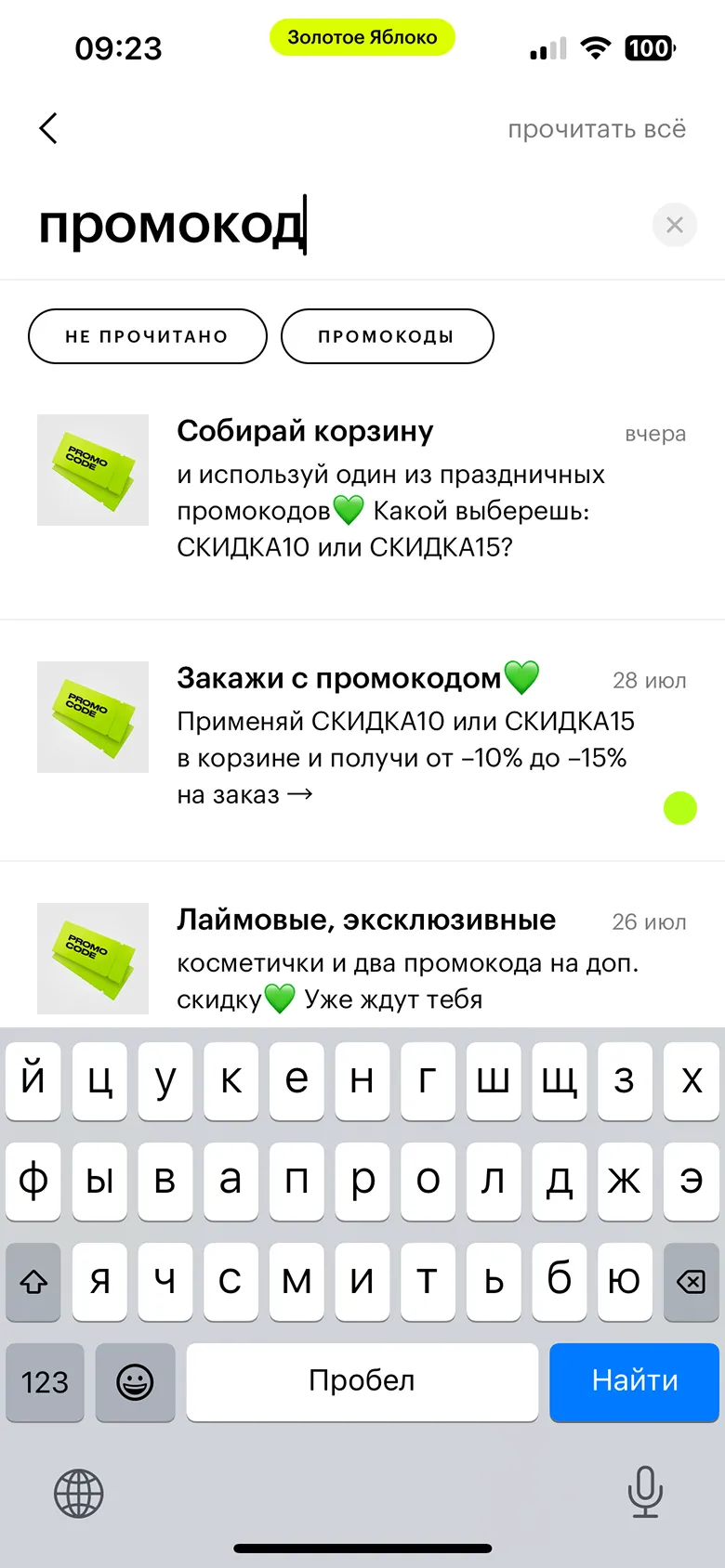Return to the 'Золотое Яблоко' app pill

tap(362, 37)
